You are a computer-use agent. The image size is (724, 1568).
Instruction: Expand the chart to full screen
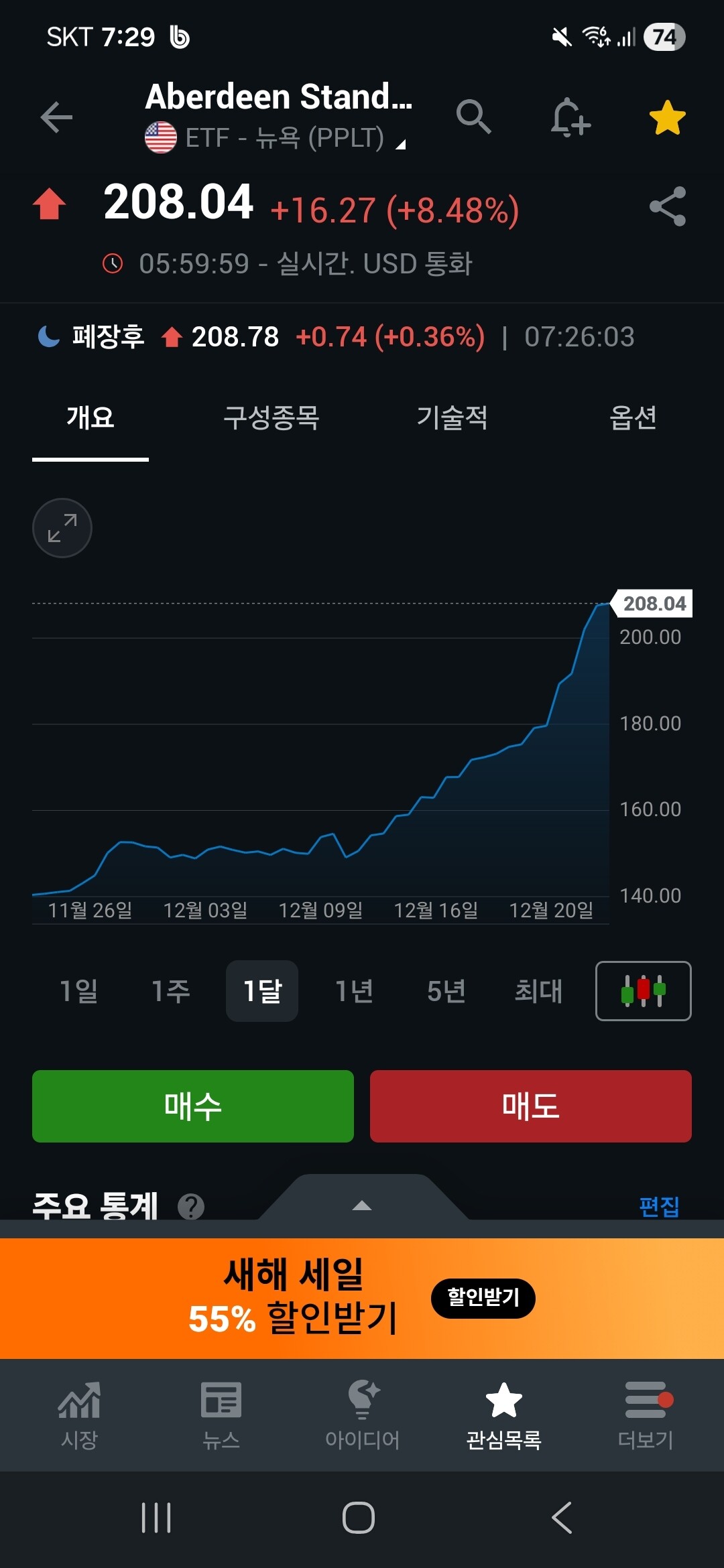point(62,528)
